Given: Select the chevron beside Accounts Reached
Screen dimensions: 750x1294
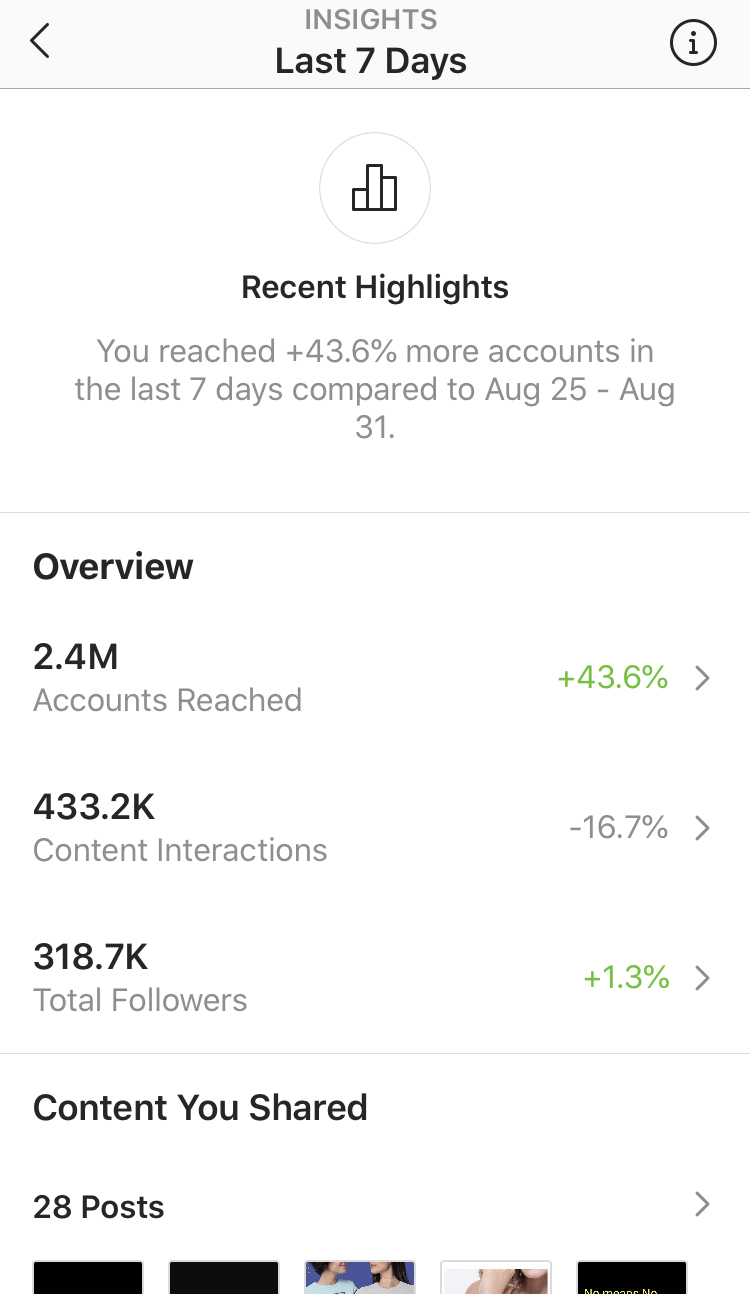Looking at the screenshot, I should click(x=703, y=677).
